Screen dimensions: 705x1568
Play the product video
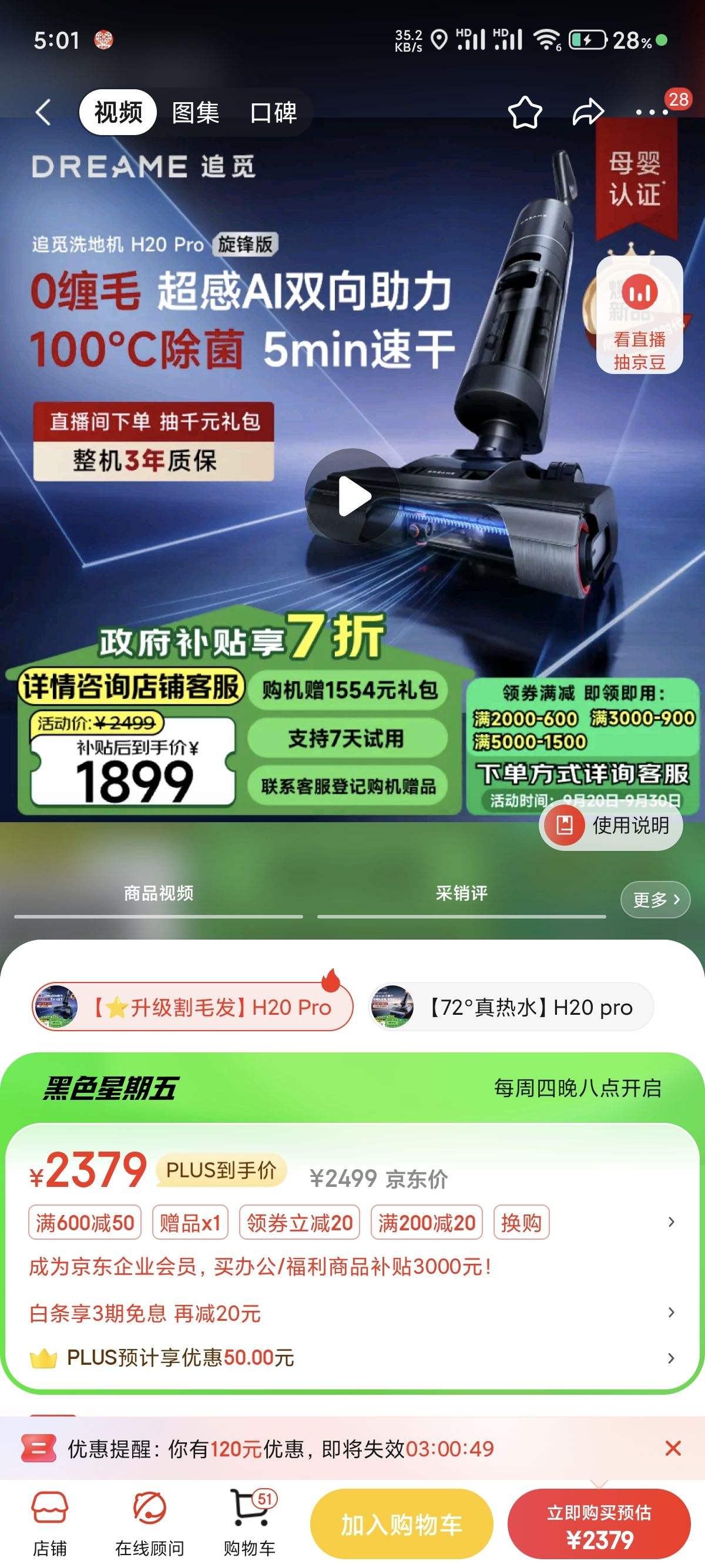point(353,496)
